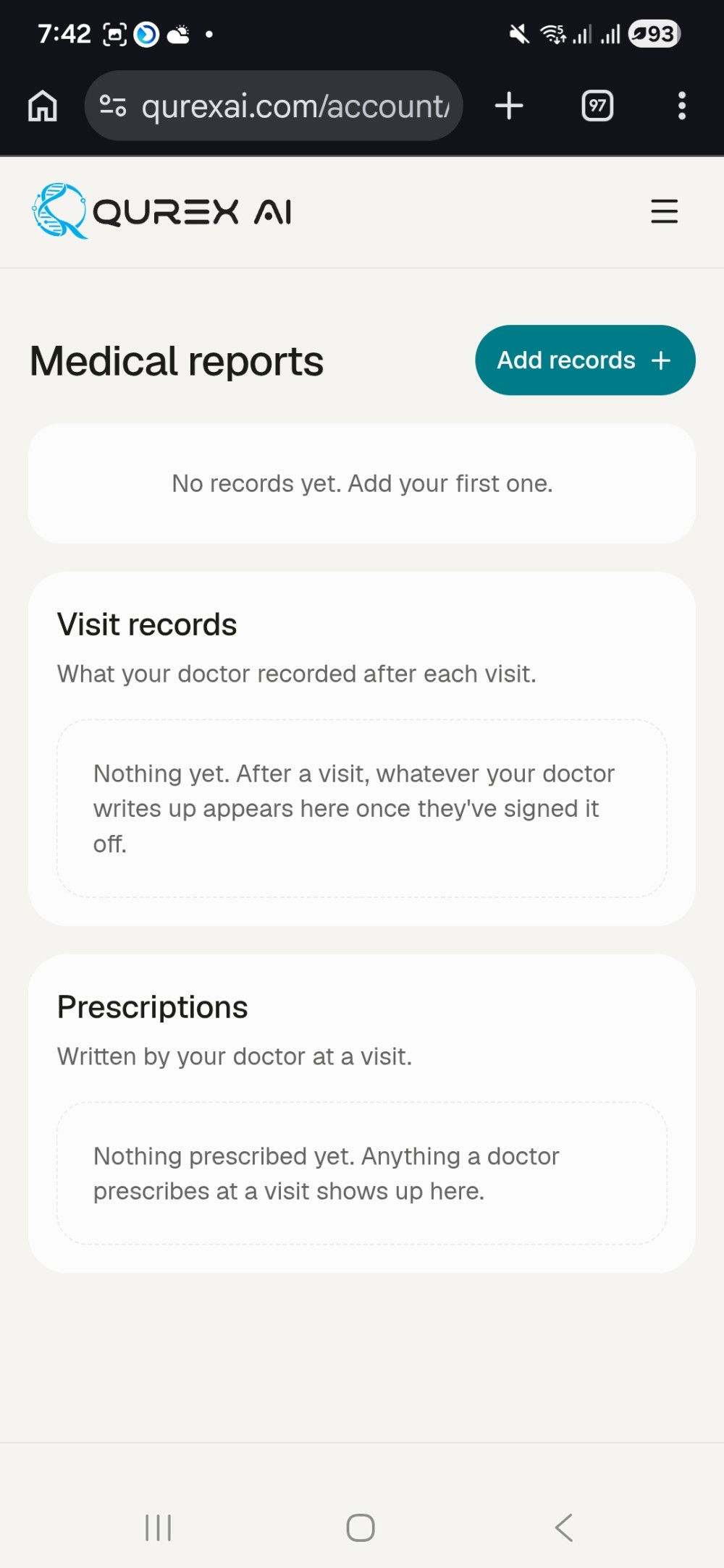724x1568 pixels.
Task: Open recent apps from the navigation bar
Action: pyautogui.click(x=158, y=1527)
